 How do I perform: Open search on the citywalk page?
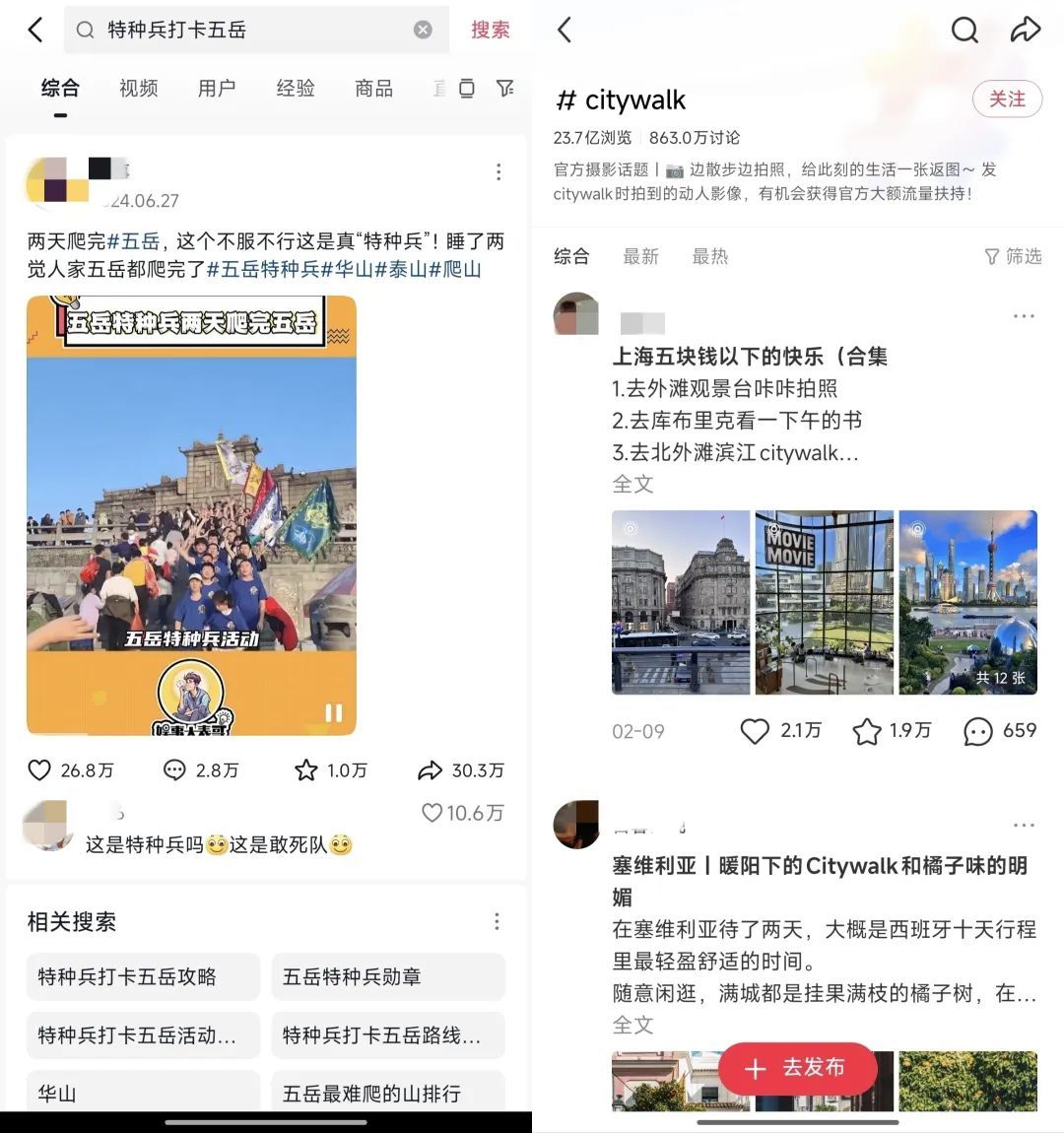pos(964,30)
